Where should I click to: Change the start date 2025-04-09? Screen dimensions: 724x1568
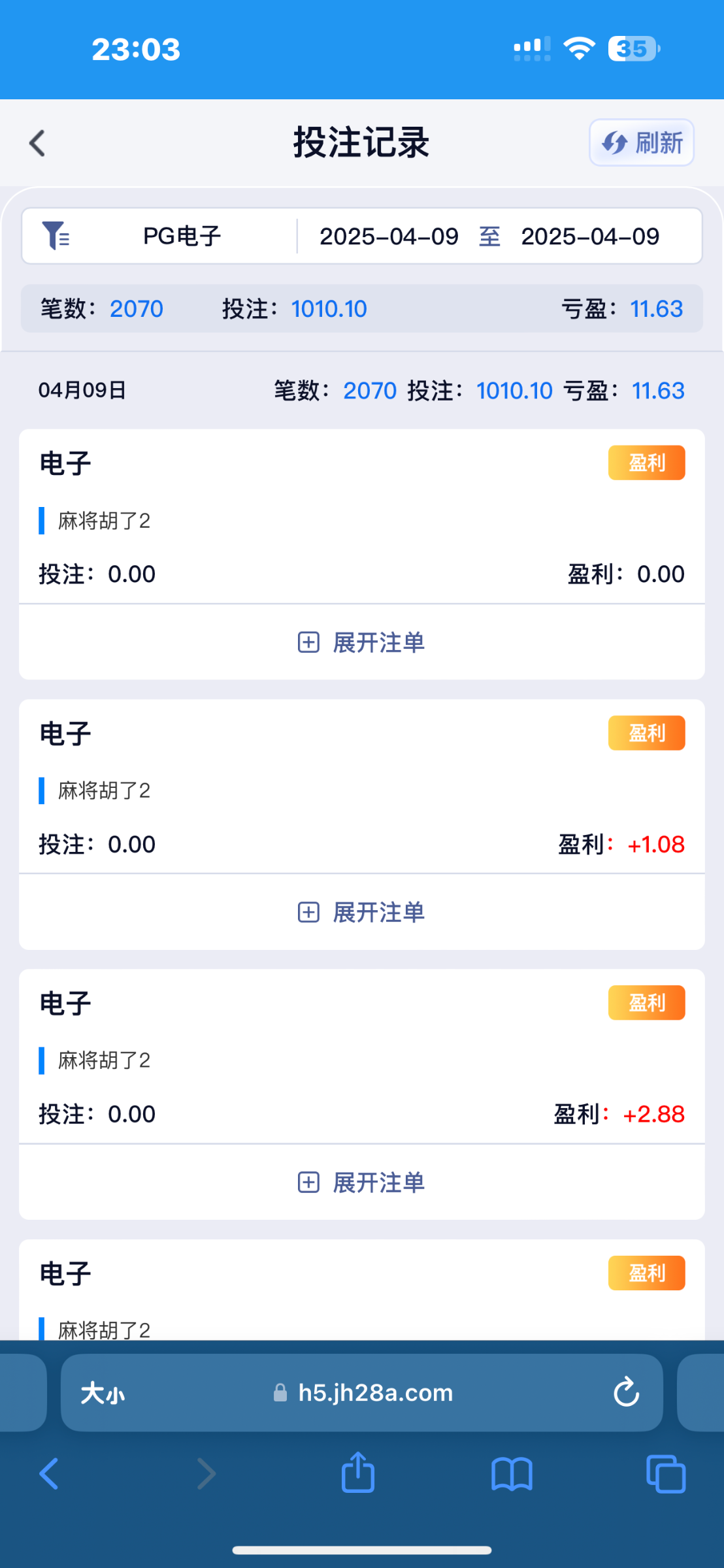[389, 237]
